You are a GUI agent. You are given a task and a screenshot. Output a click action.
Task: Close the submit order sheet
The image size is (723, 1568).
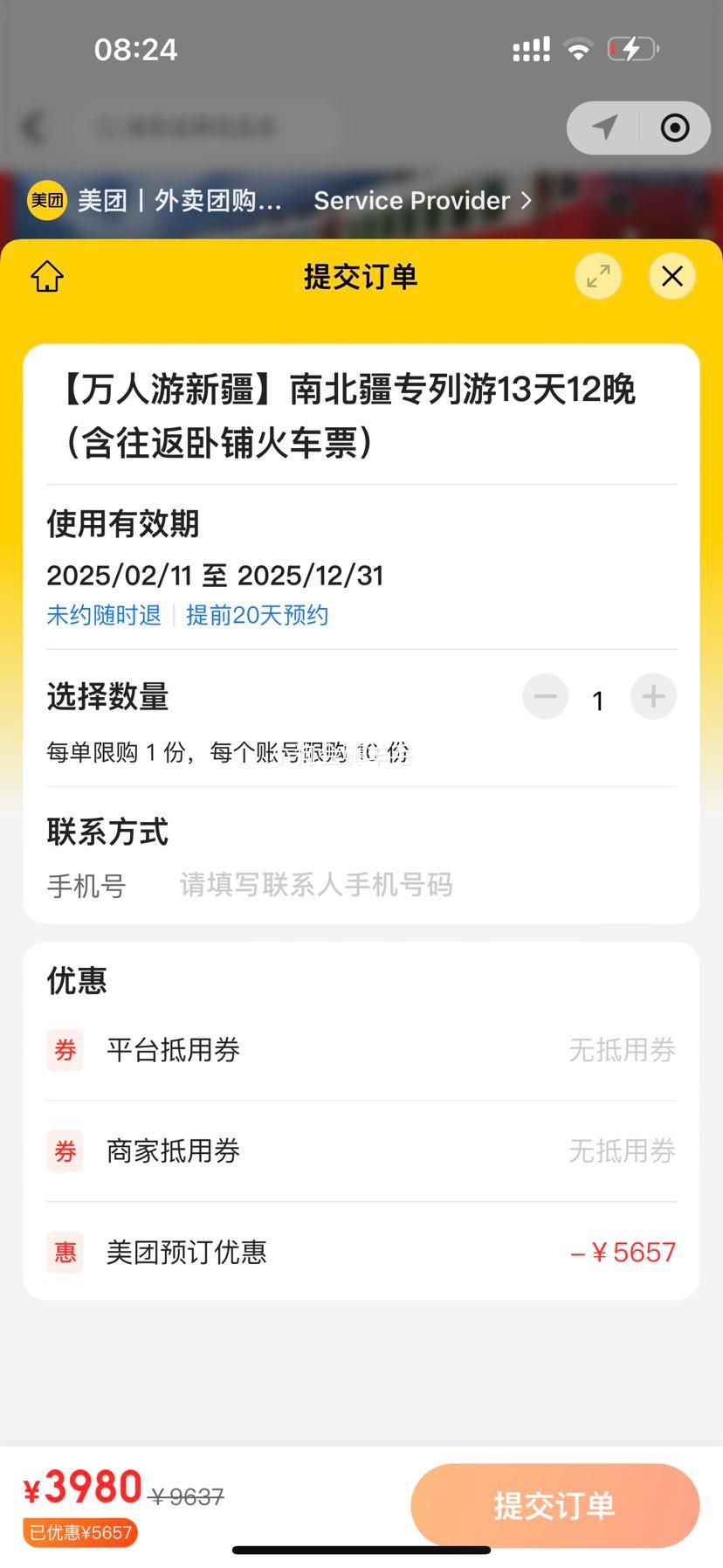(x=672, y=276)
